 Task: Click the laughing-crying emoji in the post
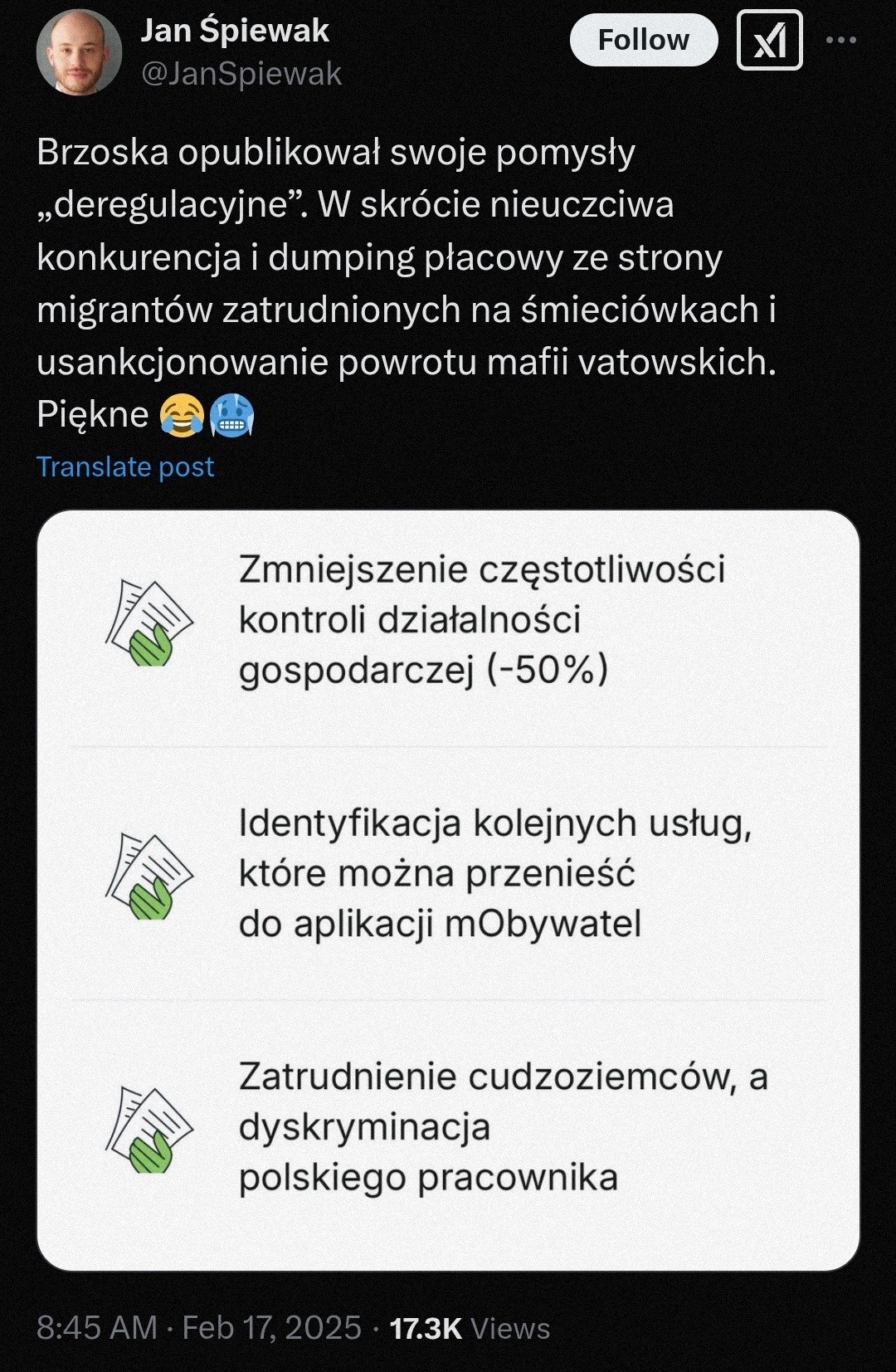[x=181, y=413]
